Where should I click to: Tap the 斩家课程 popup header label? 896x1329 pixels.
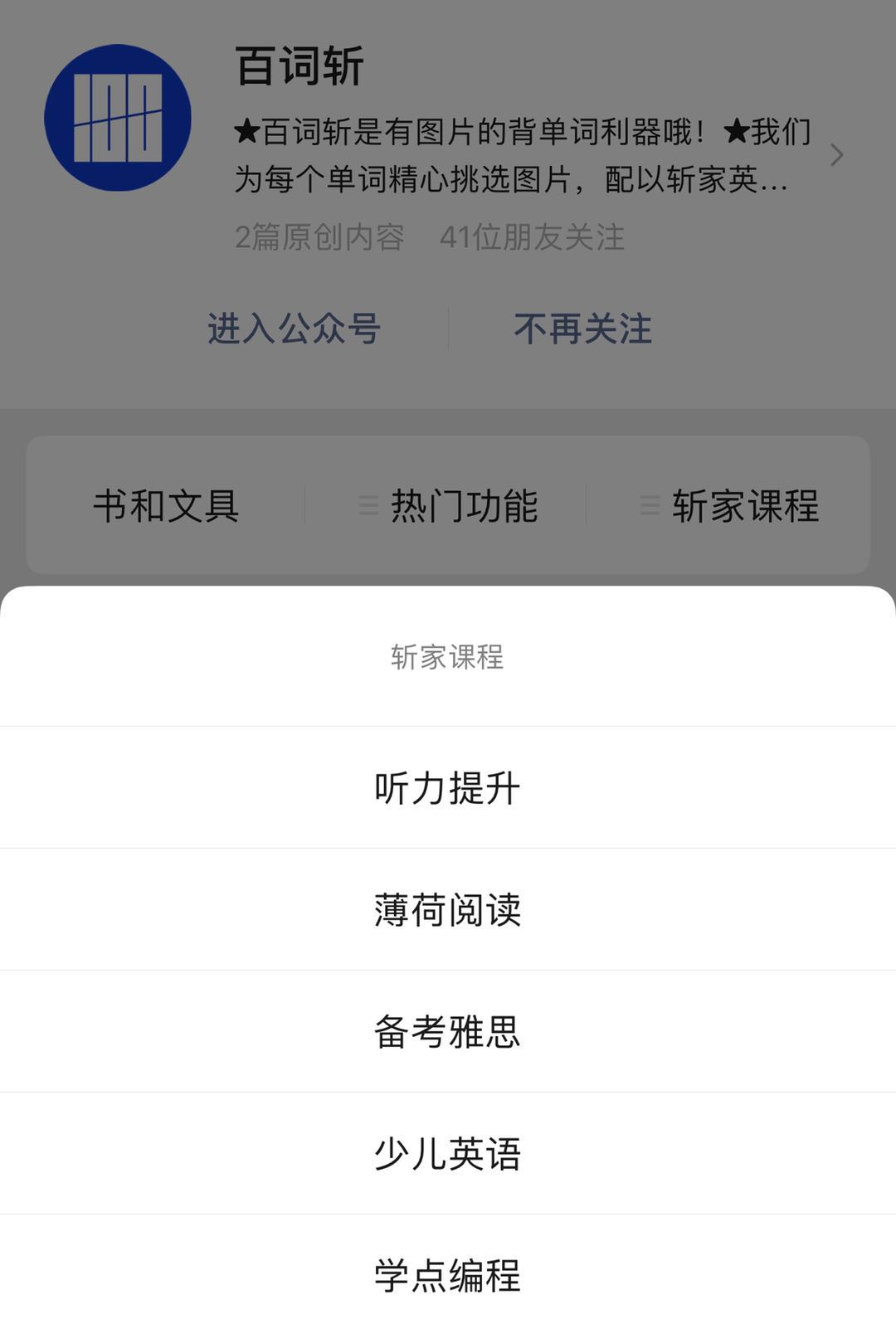448,656
